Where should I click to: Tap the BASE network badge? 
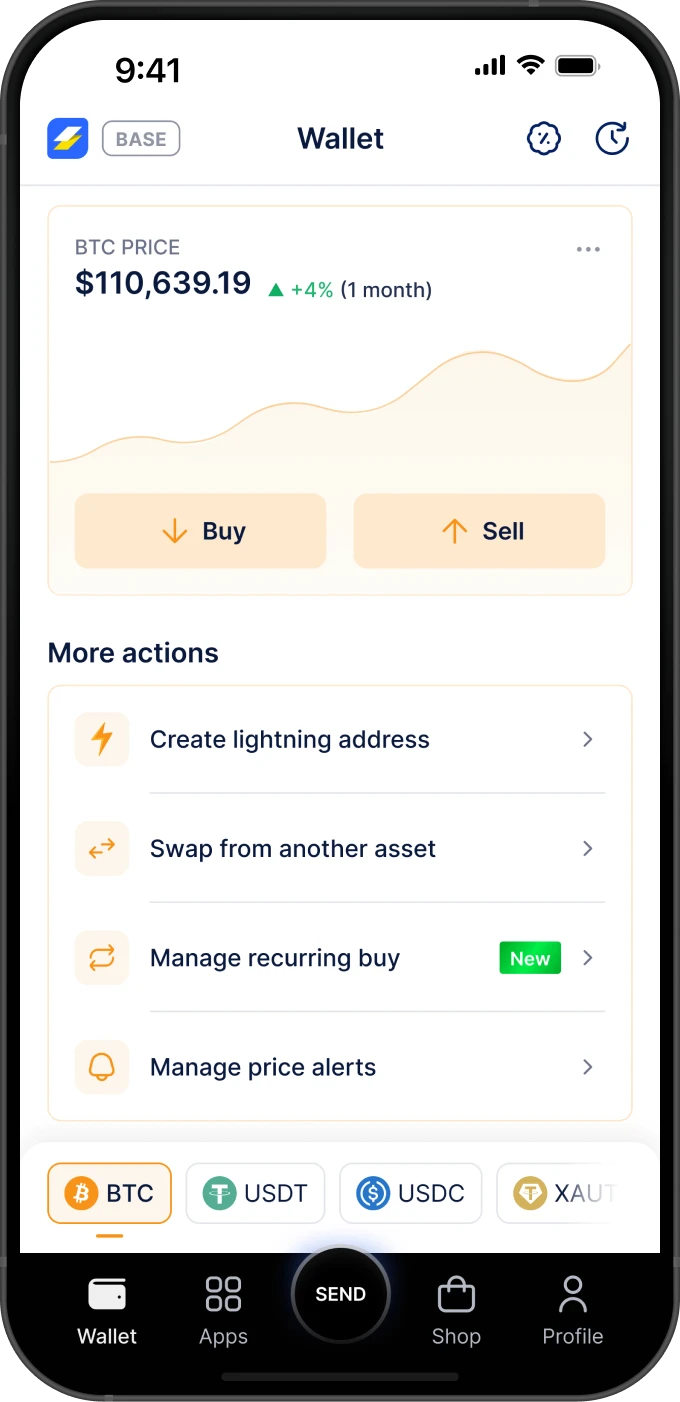pos(141,139)
